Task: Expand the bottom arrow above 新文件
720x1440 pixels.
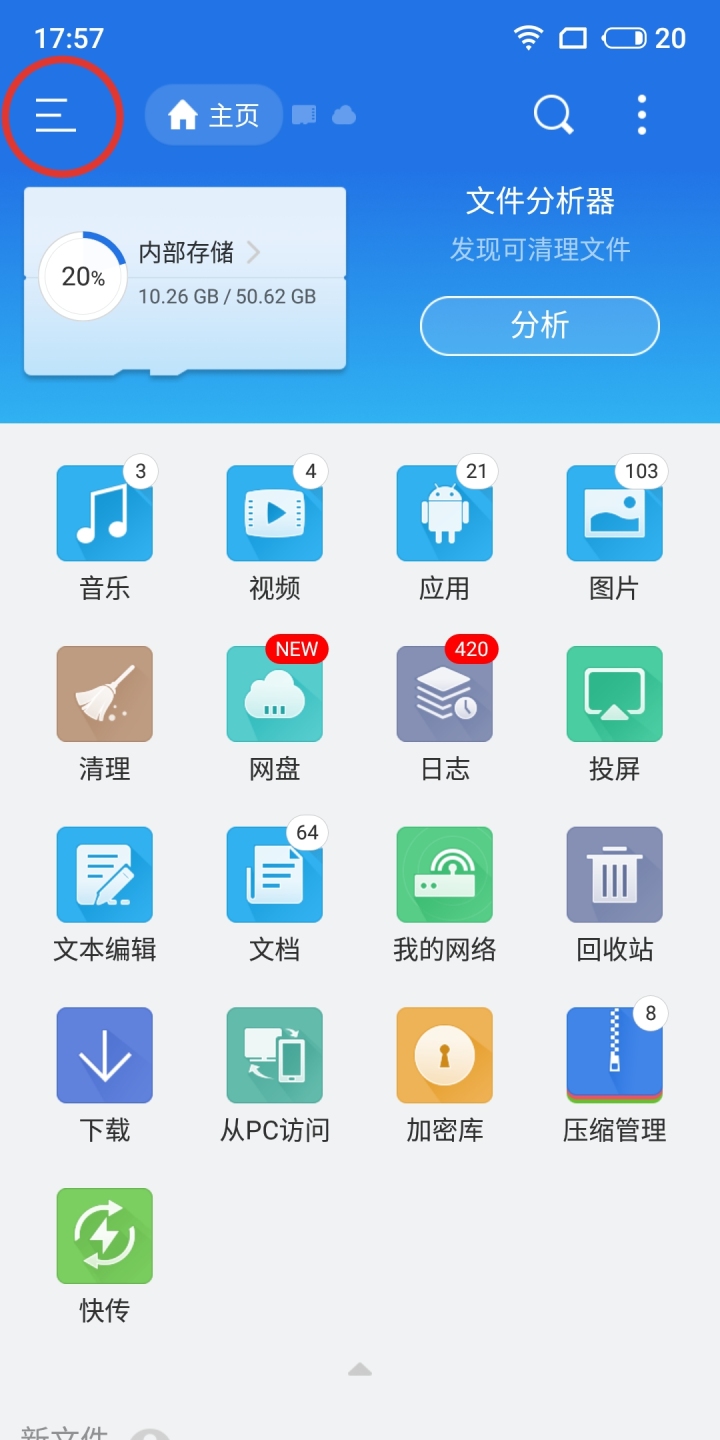Action: point(360,1368)
